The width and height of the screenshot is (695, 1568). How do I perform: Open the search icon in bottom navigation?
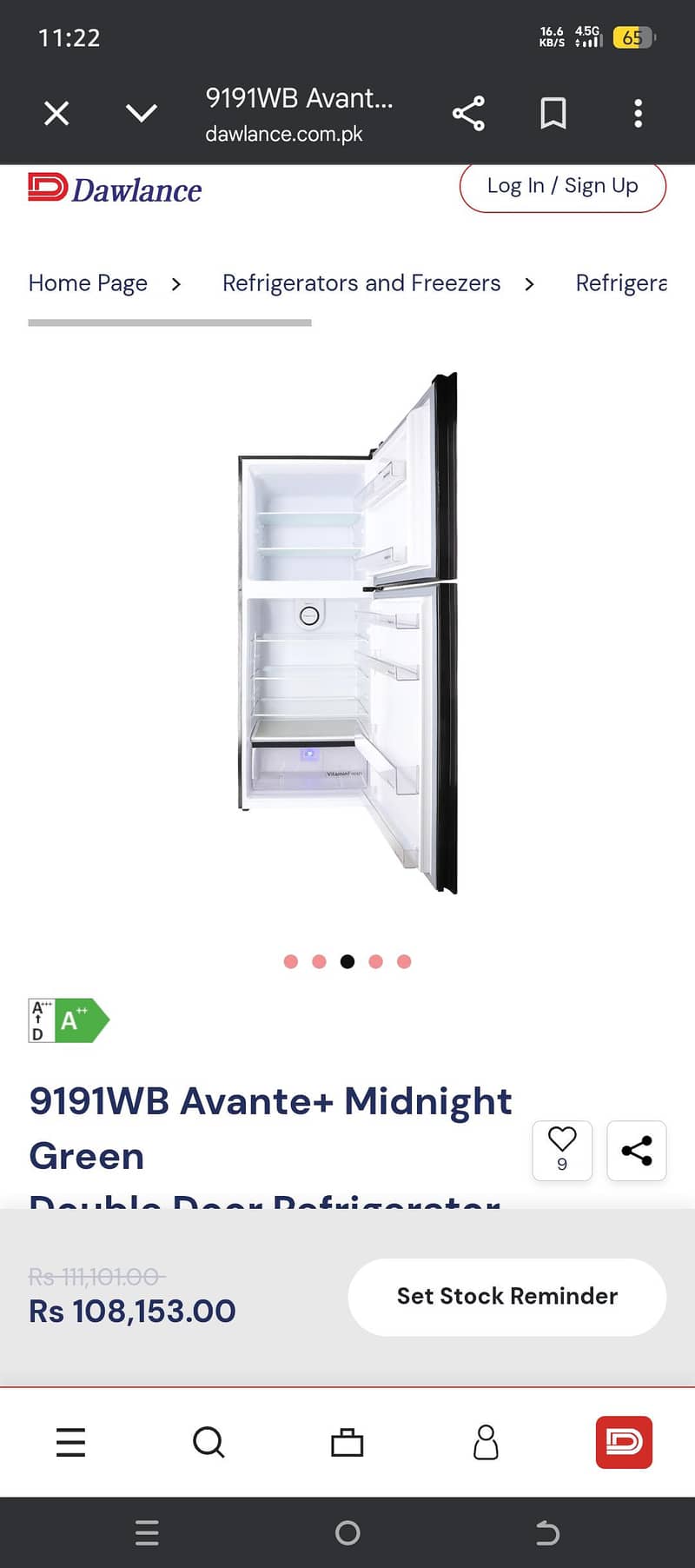[x=208, y=1443]
